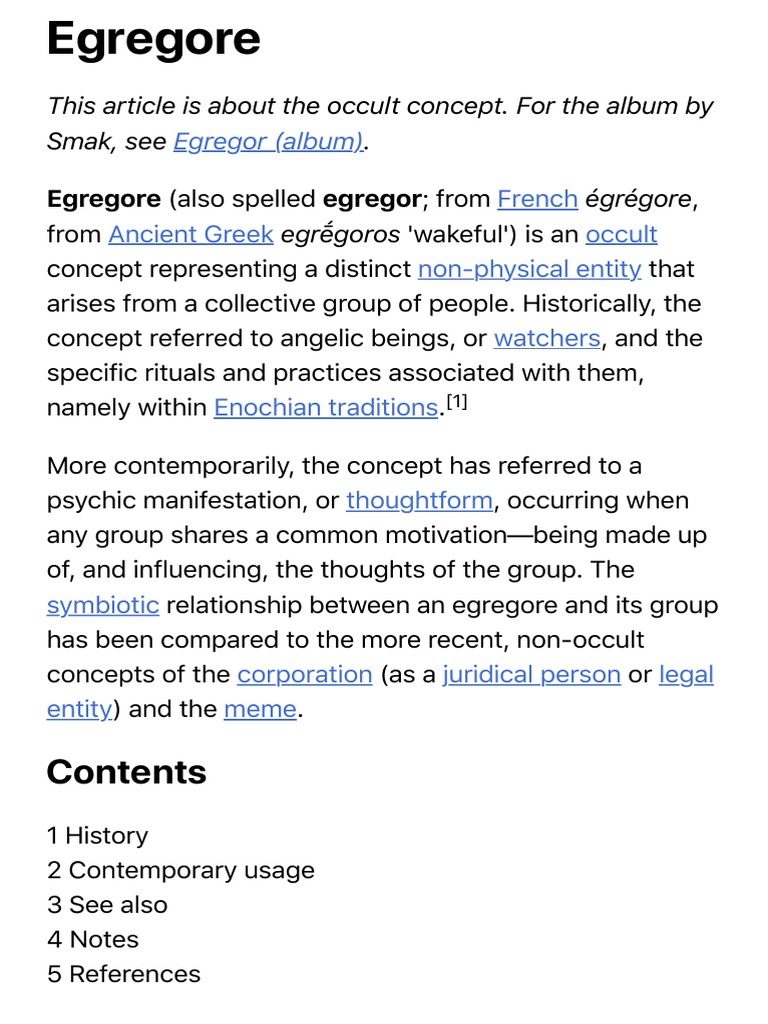This screenshot has height=1024, width=768.
Task: Open the Ancient Greek link
Action: [x=191, y=234]
